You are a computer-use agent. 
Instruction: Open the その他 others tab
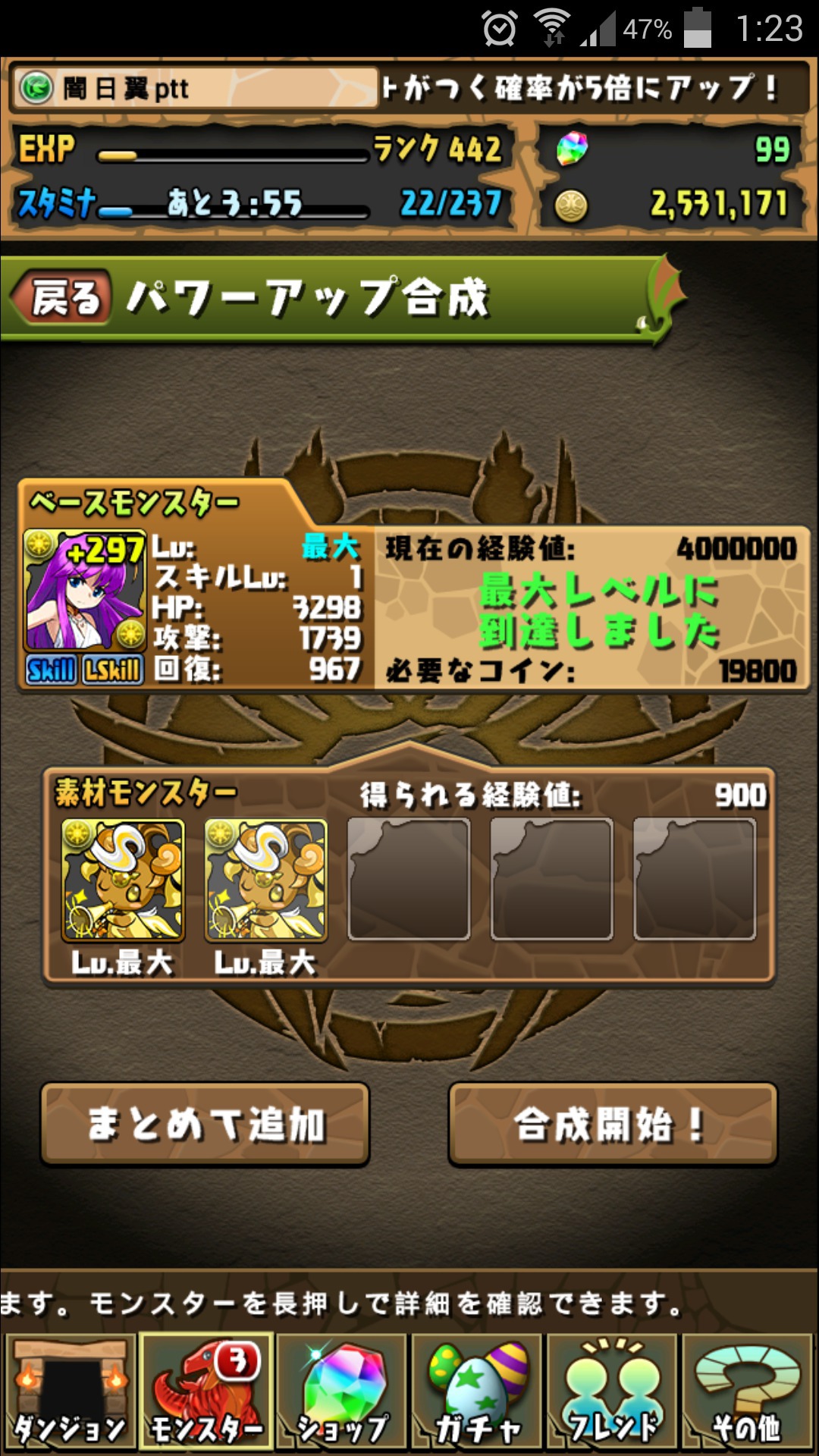748,1394
